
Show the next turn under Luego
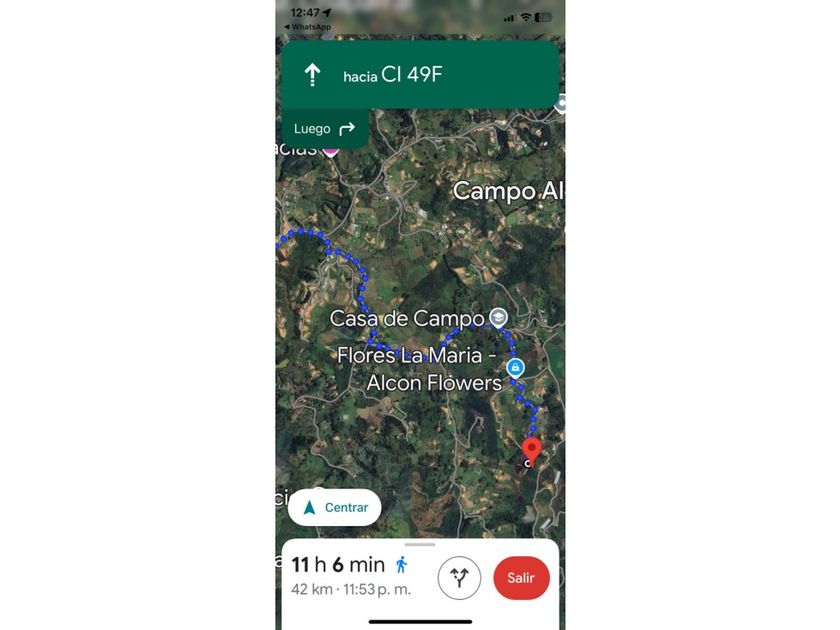(x=325, y=129)
